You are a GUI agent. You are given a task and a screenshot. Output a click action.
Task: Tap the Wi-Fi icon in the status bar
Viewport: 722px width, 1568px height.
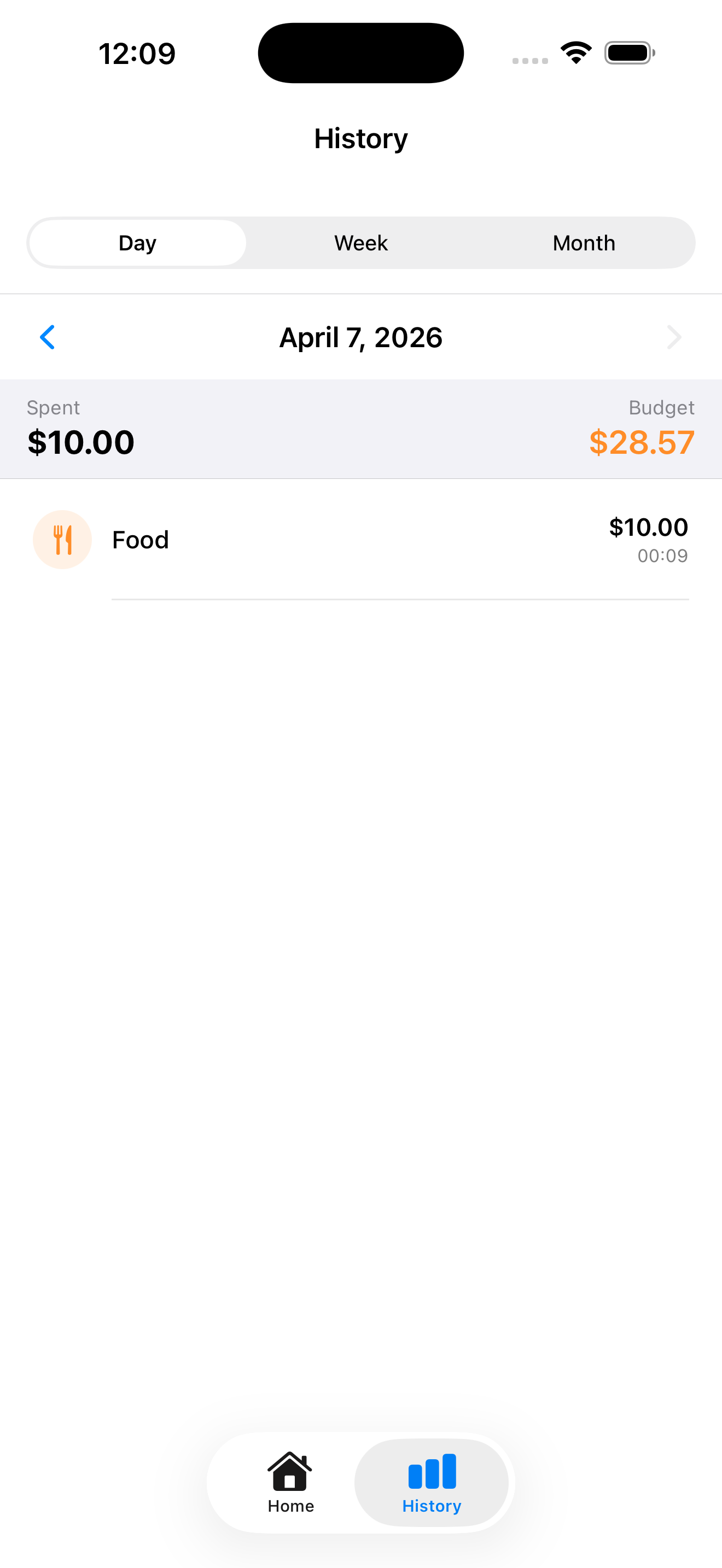(x=575, y=52)
